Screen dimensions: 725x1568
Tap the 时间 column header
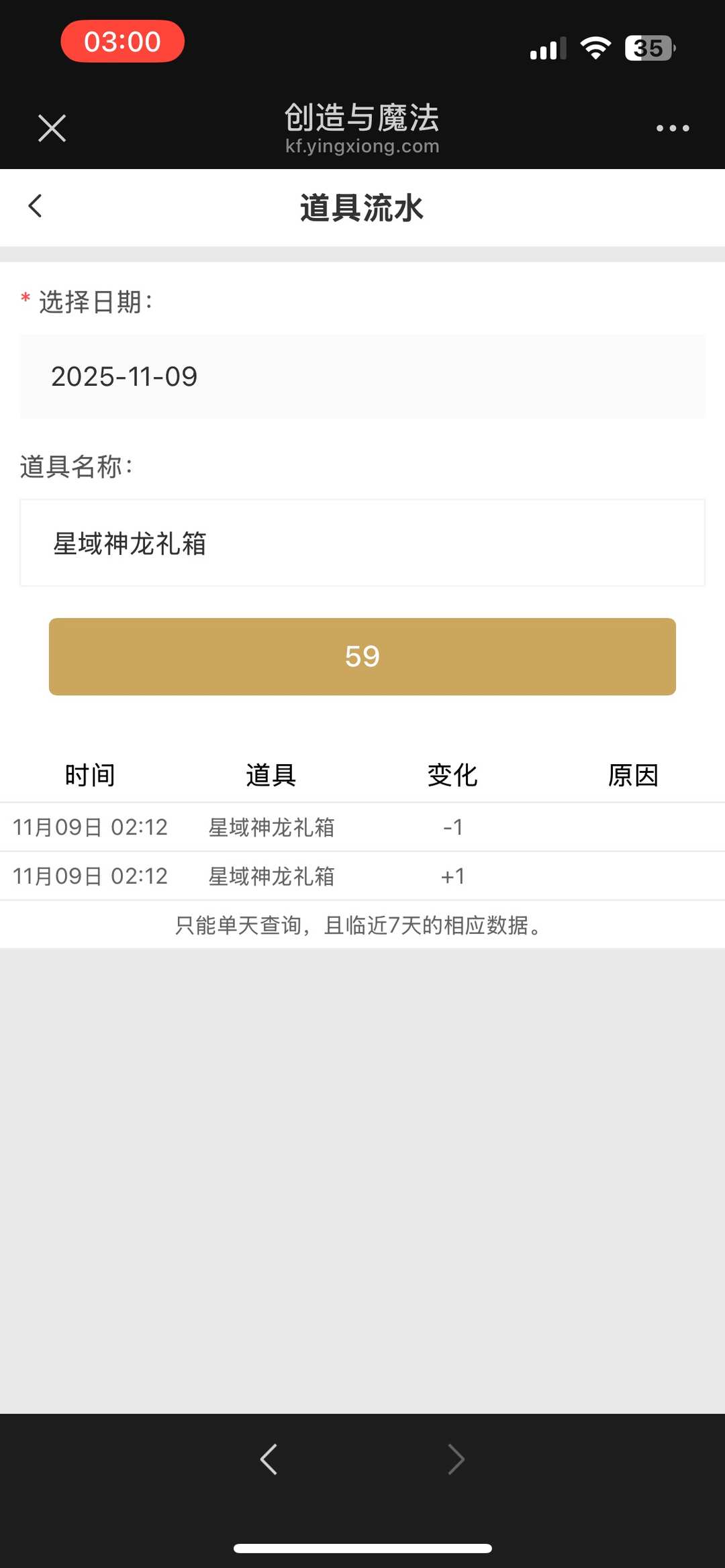(91, 774)
